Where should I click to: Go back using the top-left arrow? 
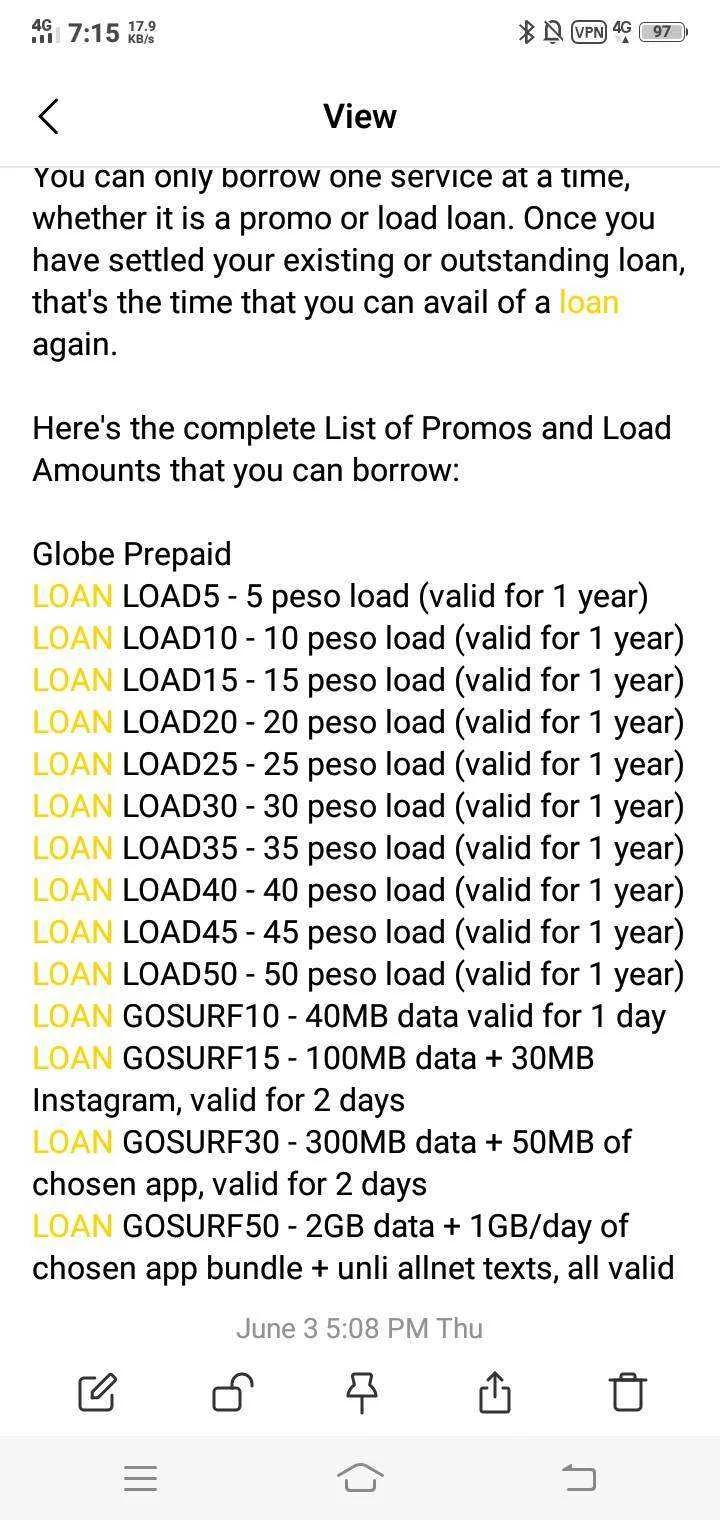49,117
